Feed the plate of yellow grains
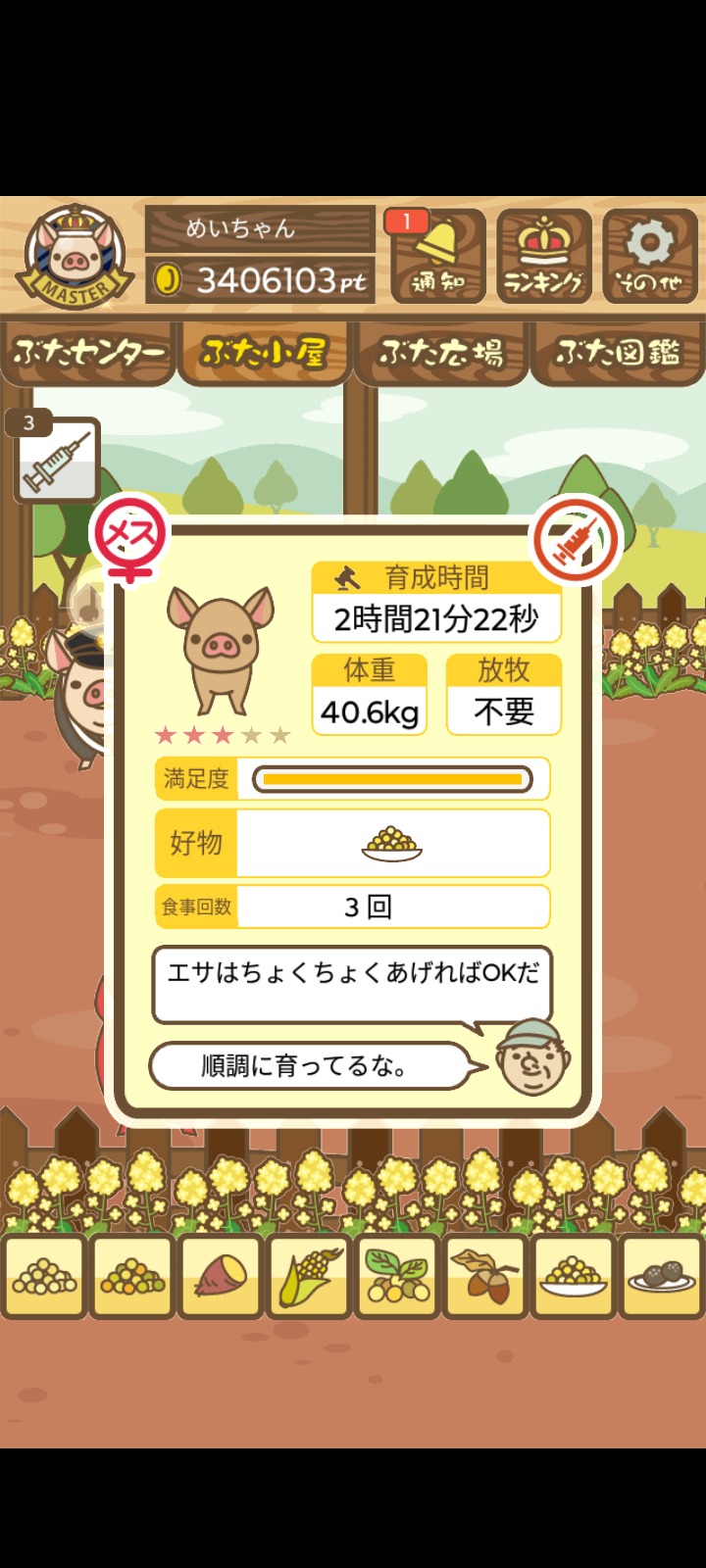706x1568 pixels. tap(574, 1276)
